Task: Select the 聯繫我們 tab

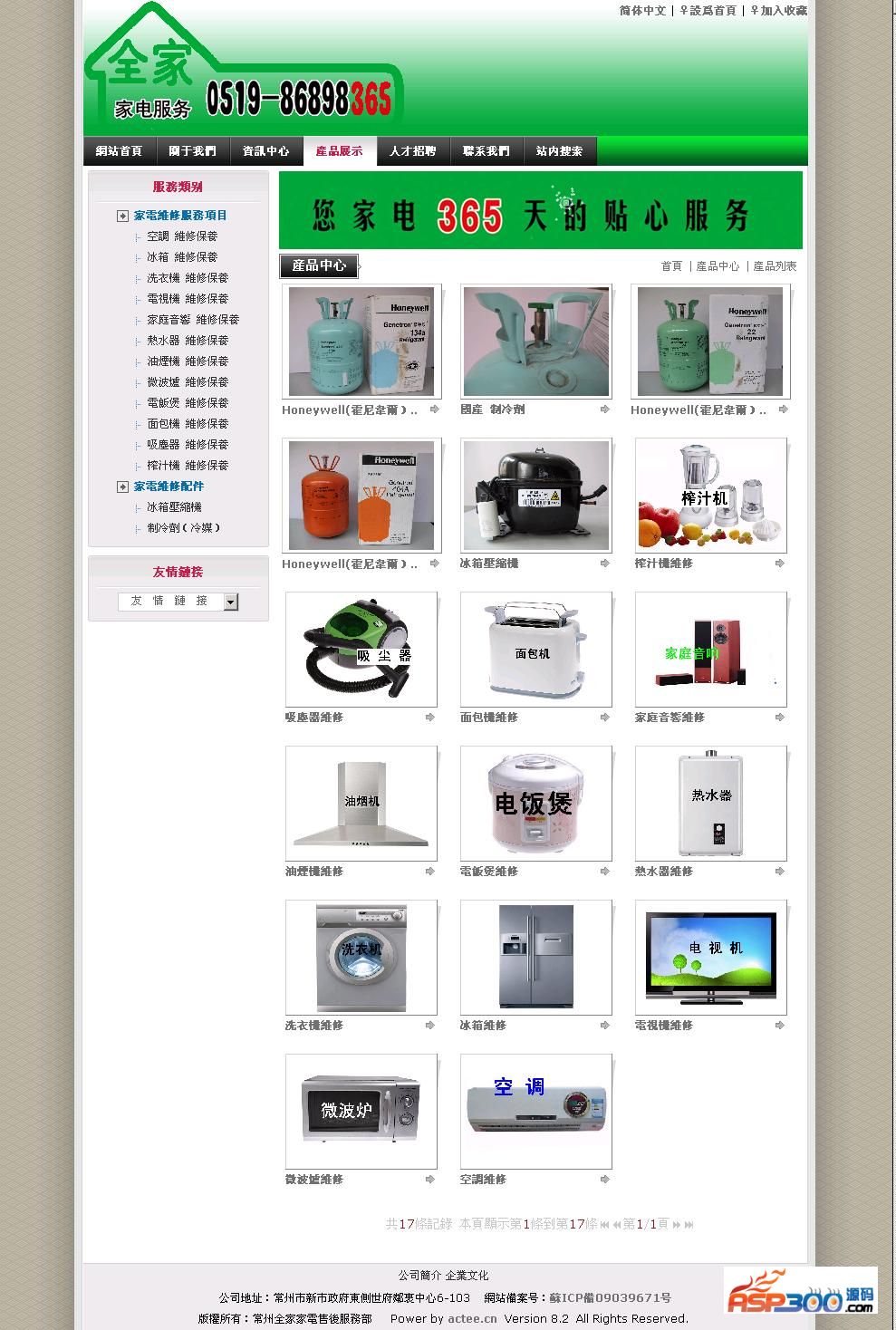Action: click(486, 151)
